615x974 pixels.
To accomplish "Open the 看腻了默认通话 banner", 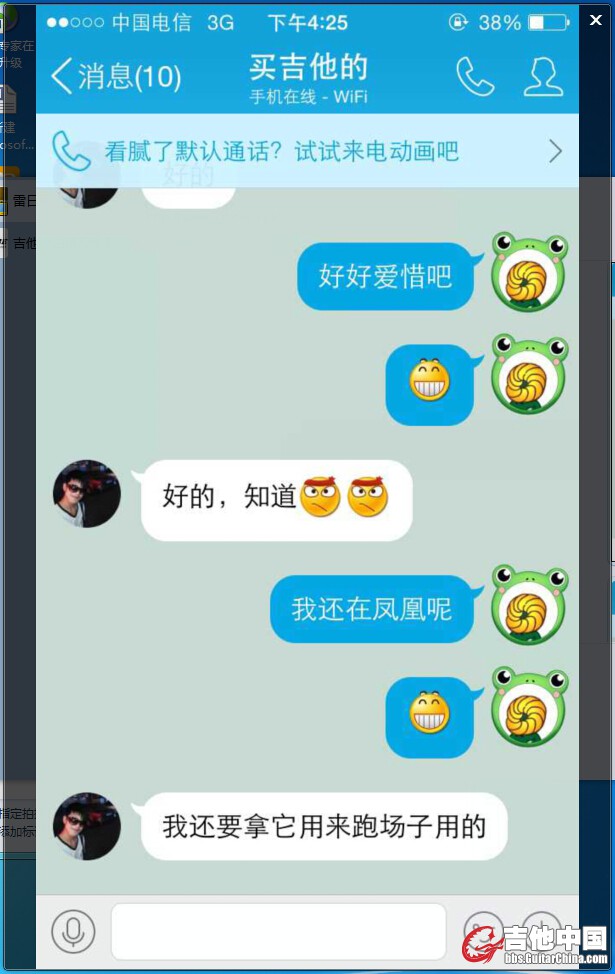I will coord(307,151).
